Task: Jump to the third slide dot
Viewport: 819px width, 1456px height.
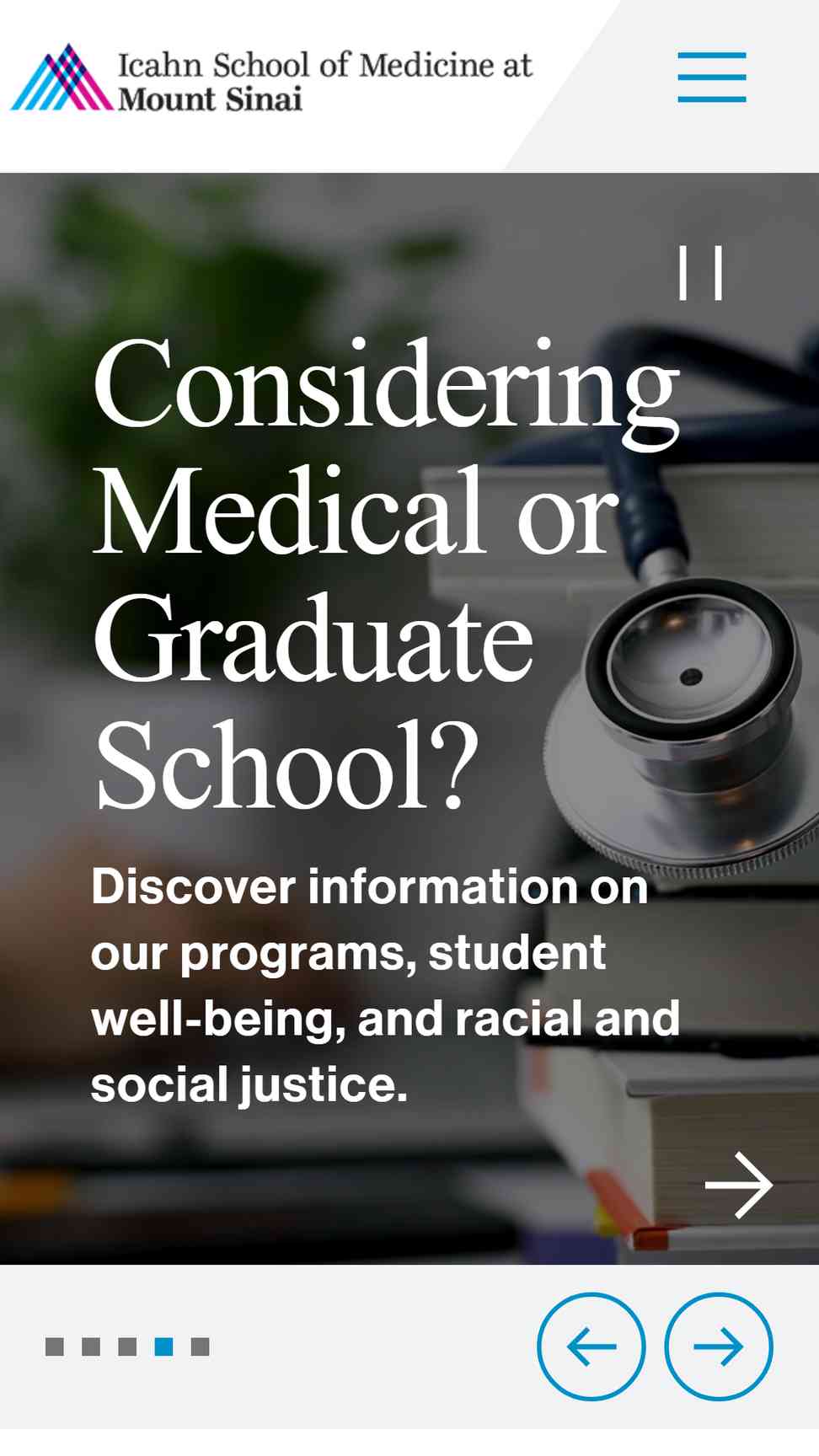Action: click(x=127, y=1346)
